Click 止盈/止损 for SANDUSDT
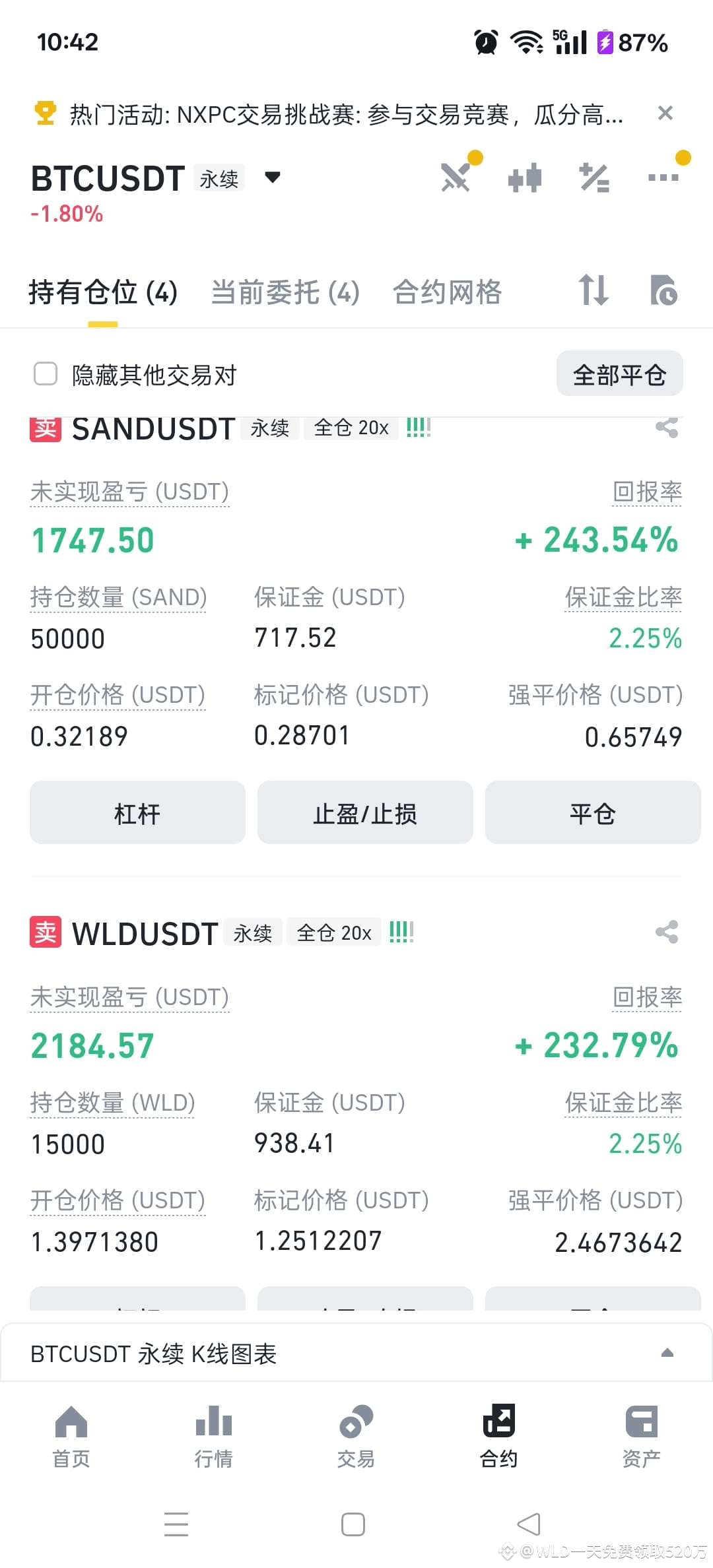This screenshot has height=1568, width=713. 365,813
